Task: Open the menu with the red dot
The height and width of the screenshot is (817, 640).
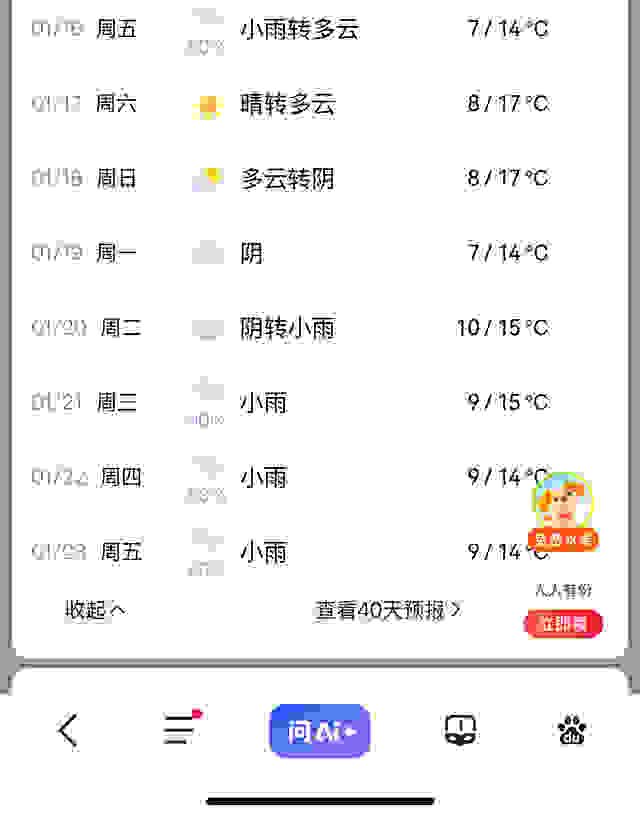Action: coord(180,731)
